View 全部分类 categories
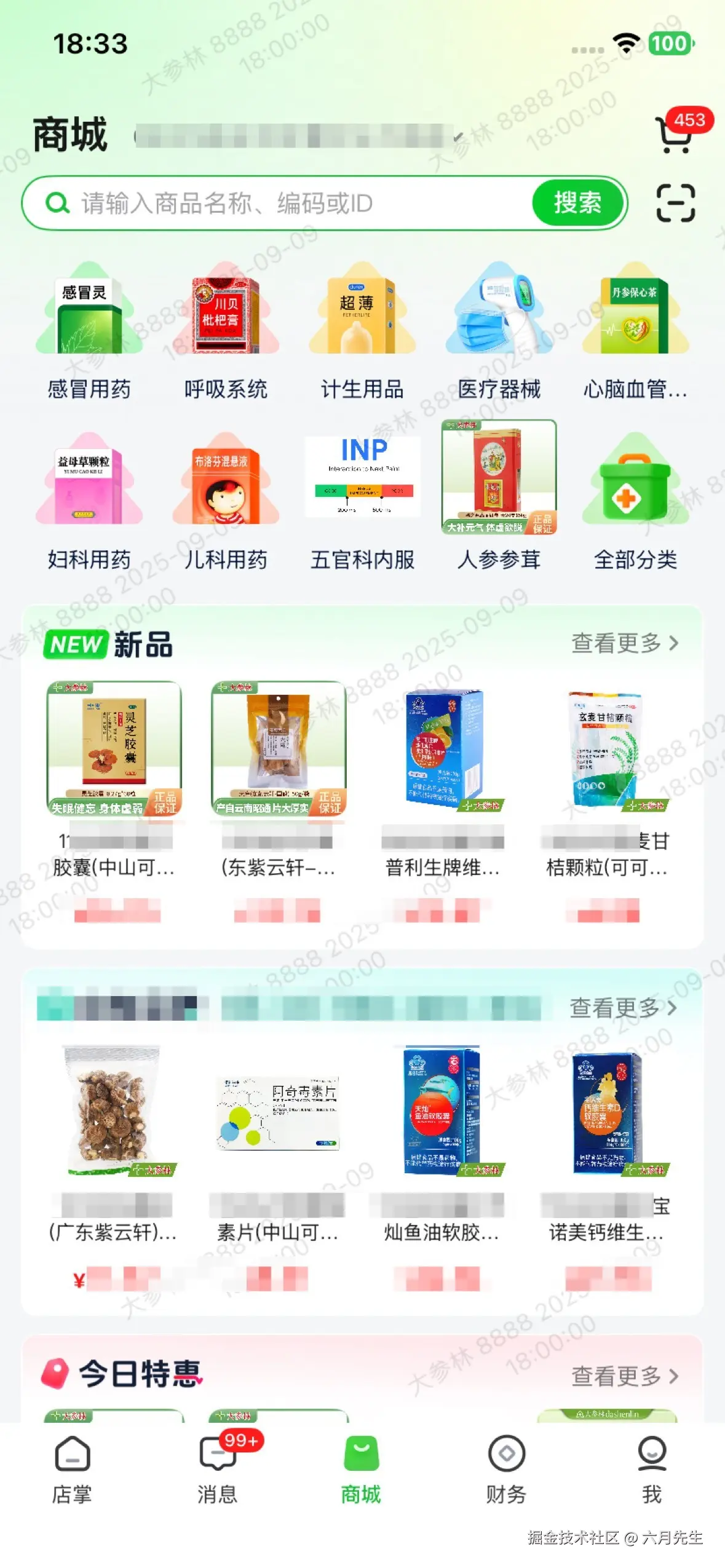 click(x=635, y=501)
